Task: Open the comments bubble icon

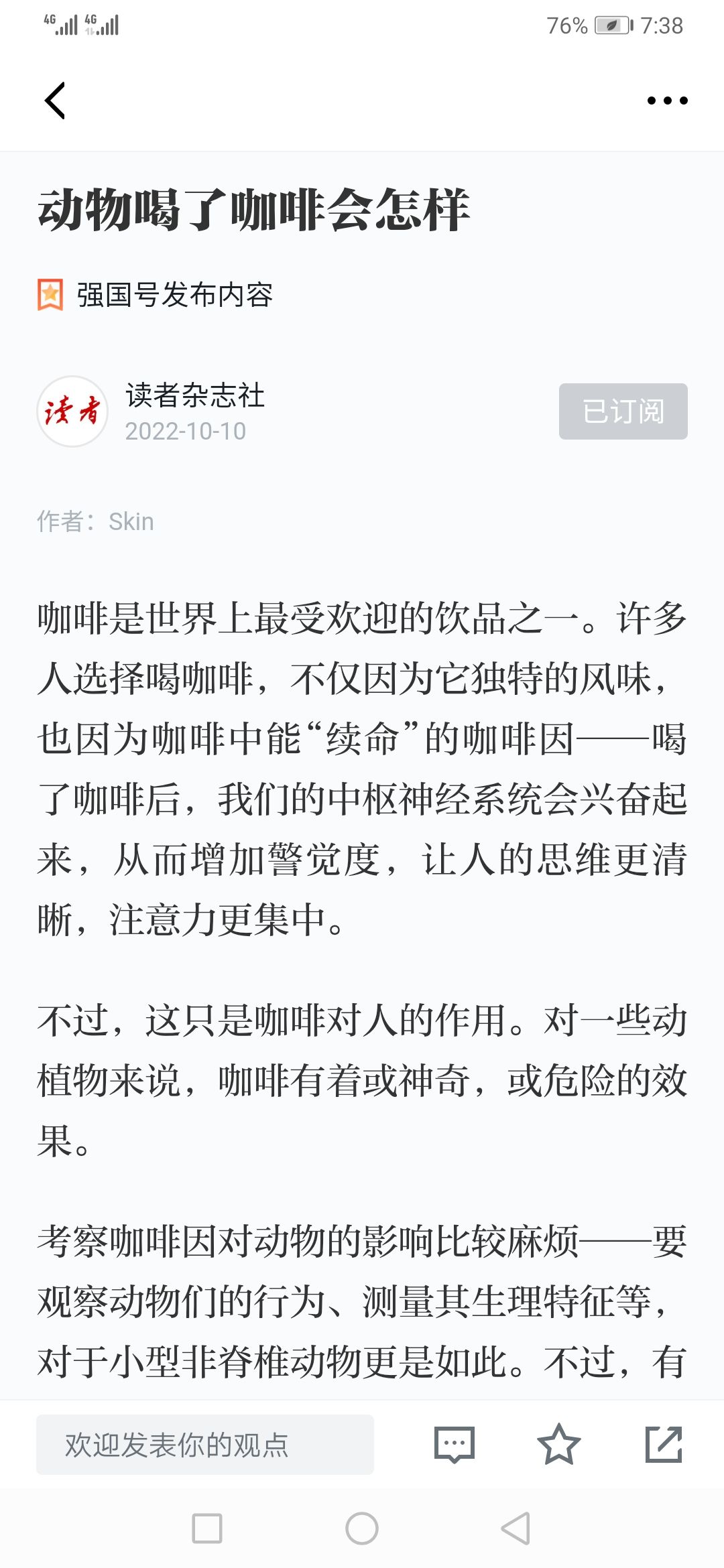Action: (455, 1444)
